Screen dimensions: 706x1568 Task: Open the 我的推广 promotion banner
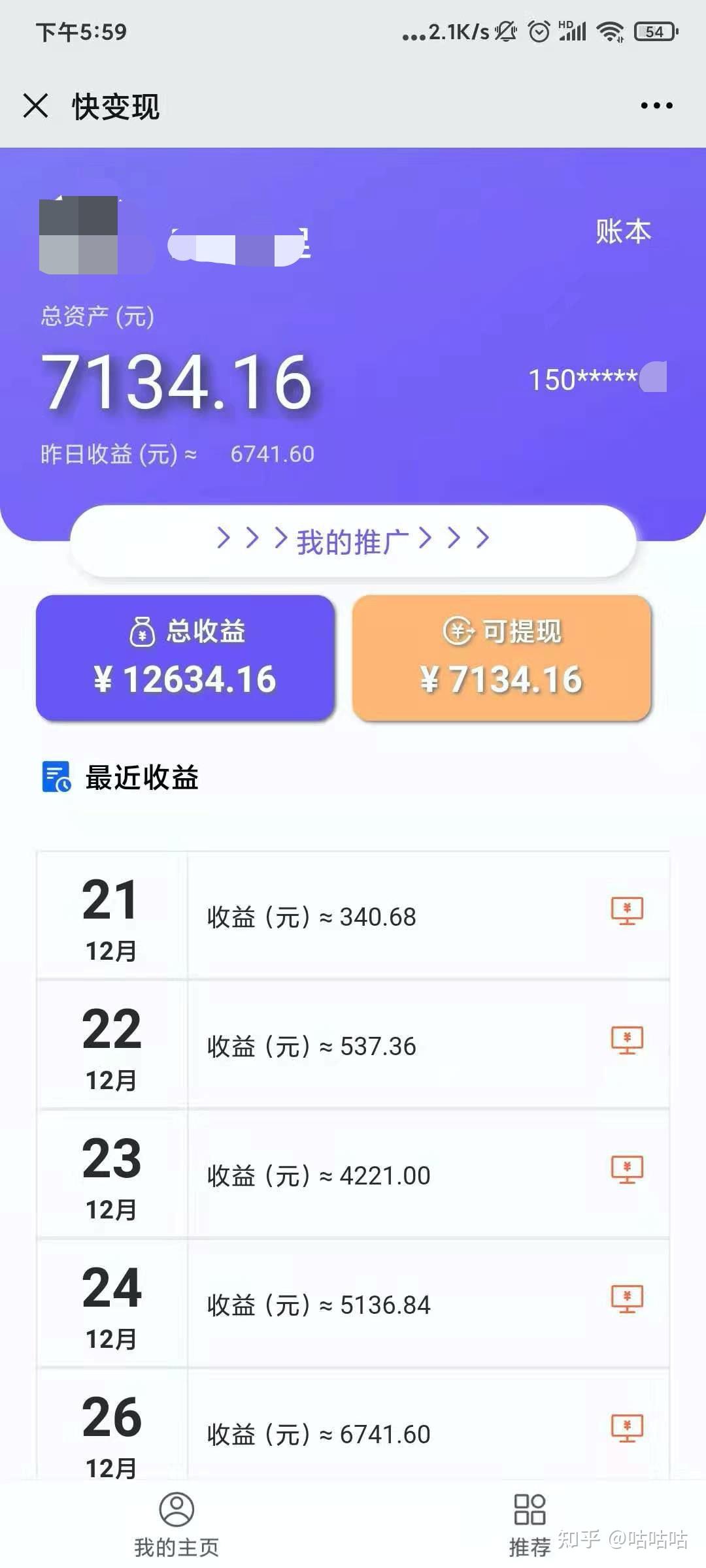[353, 541]
